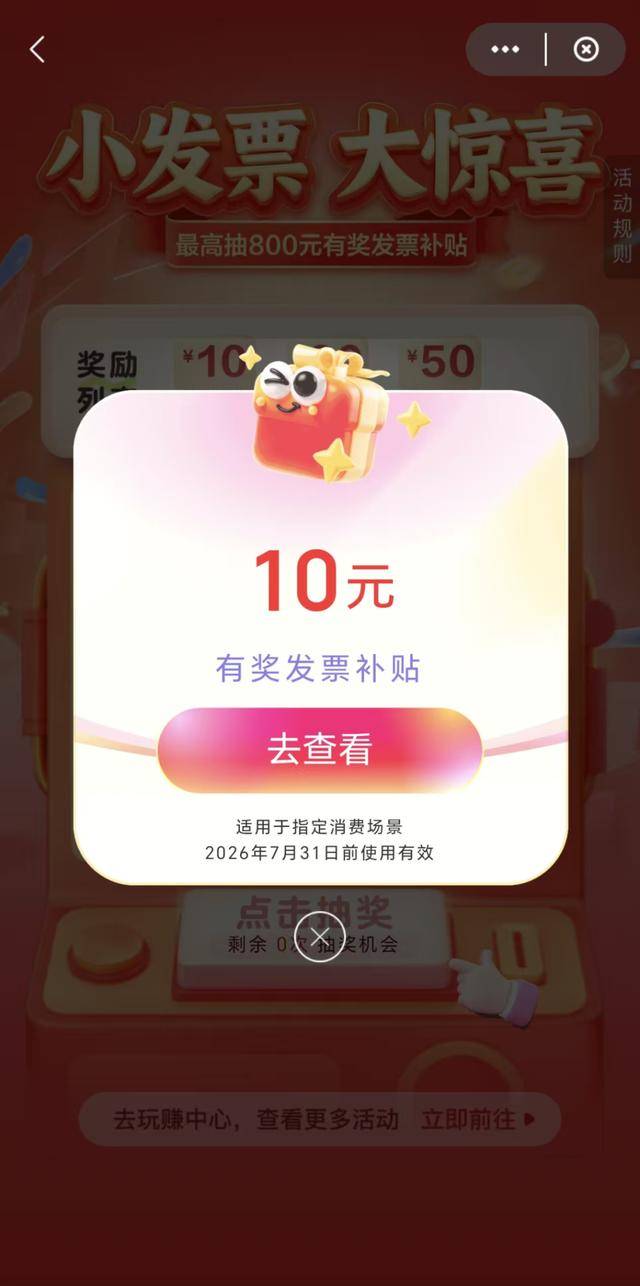Open the 活动规则 side tab
The width and height of the screenshot is (640, 1286).
(x=622, y=215)
